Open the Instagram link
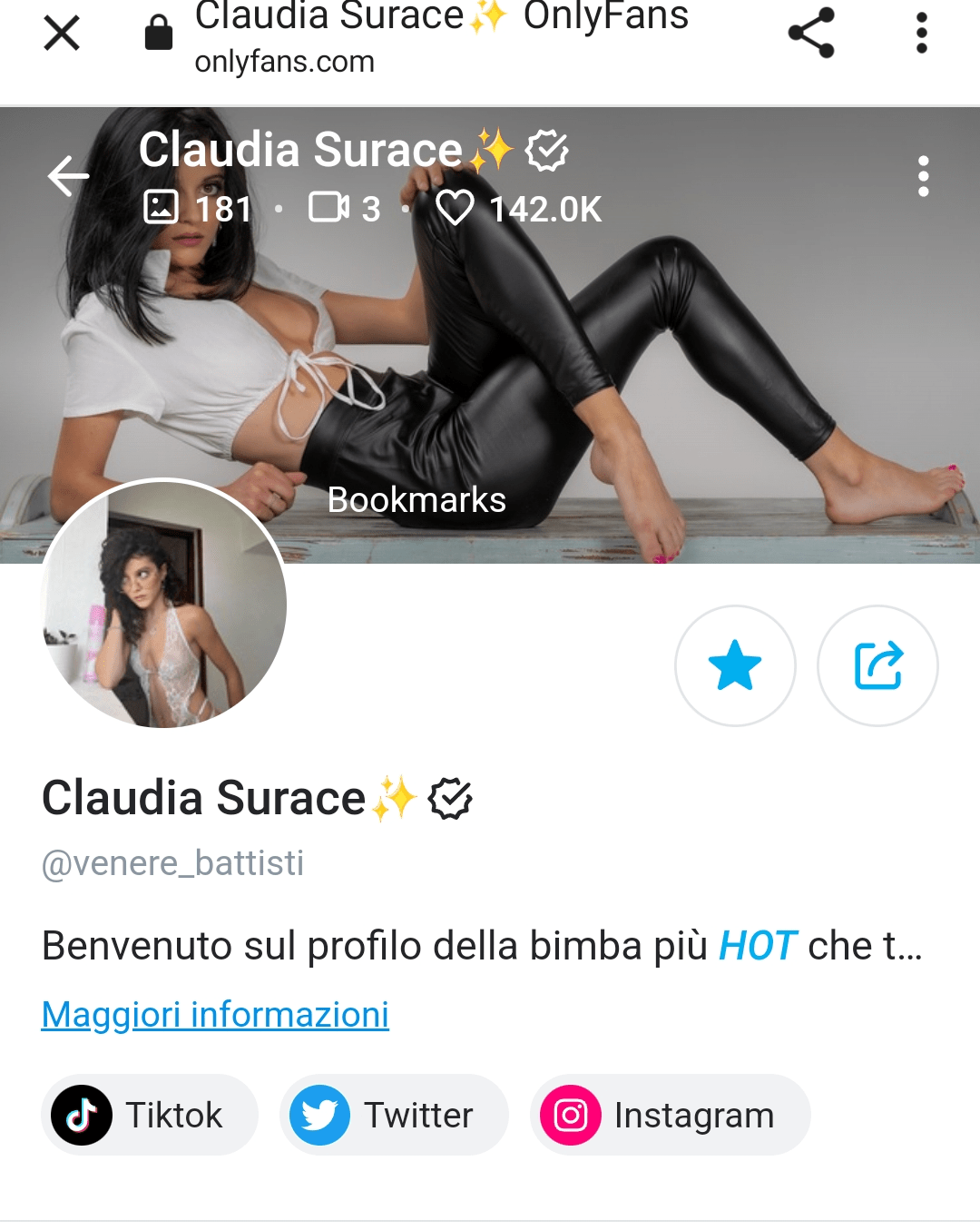The image size is (980, 1230). coord(669,1115)
